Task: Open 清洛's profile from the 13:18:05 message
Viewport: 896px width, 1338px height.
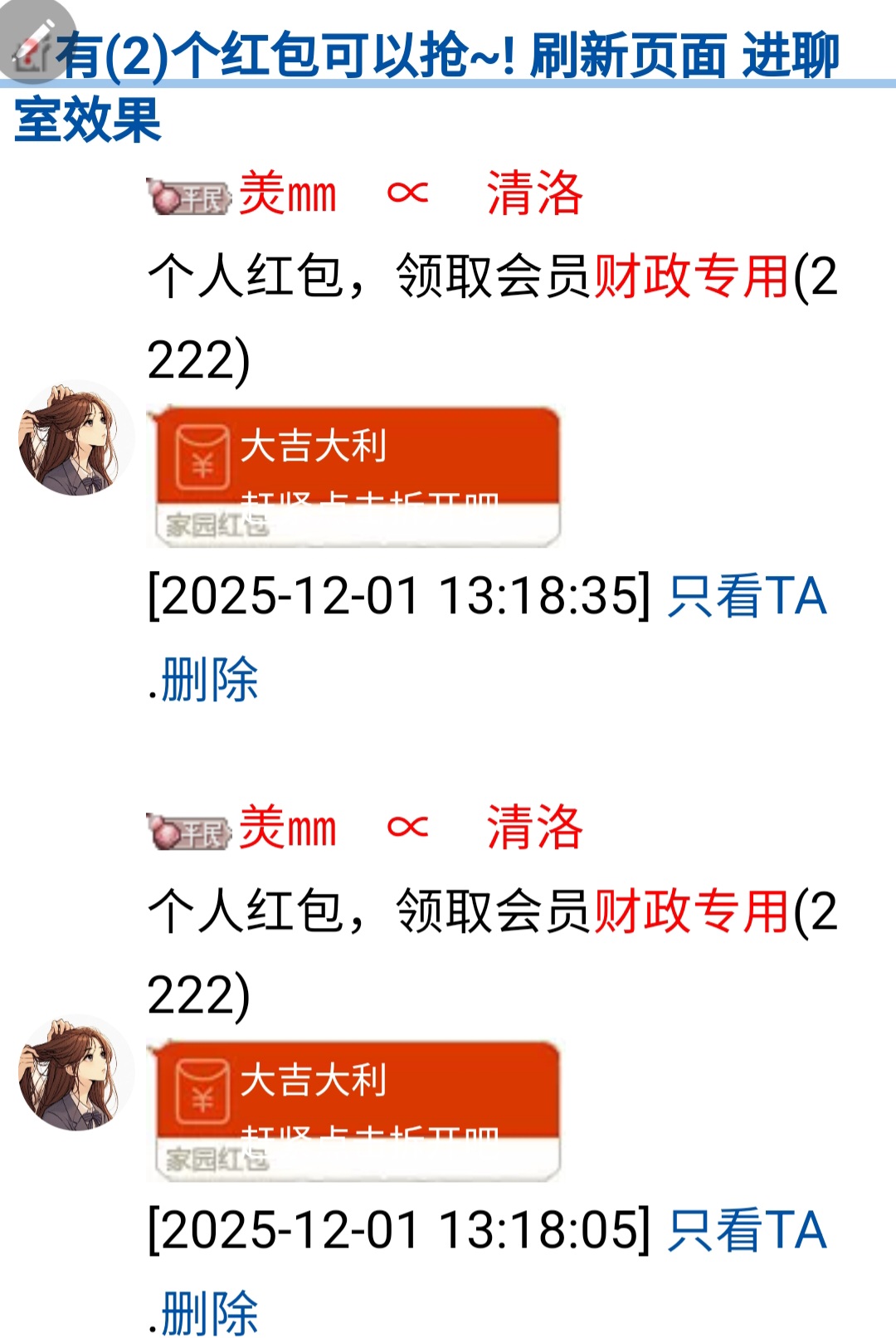Action: 534,828
